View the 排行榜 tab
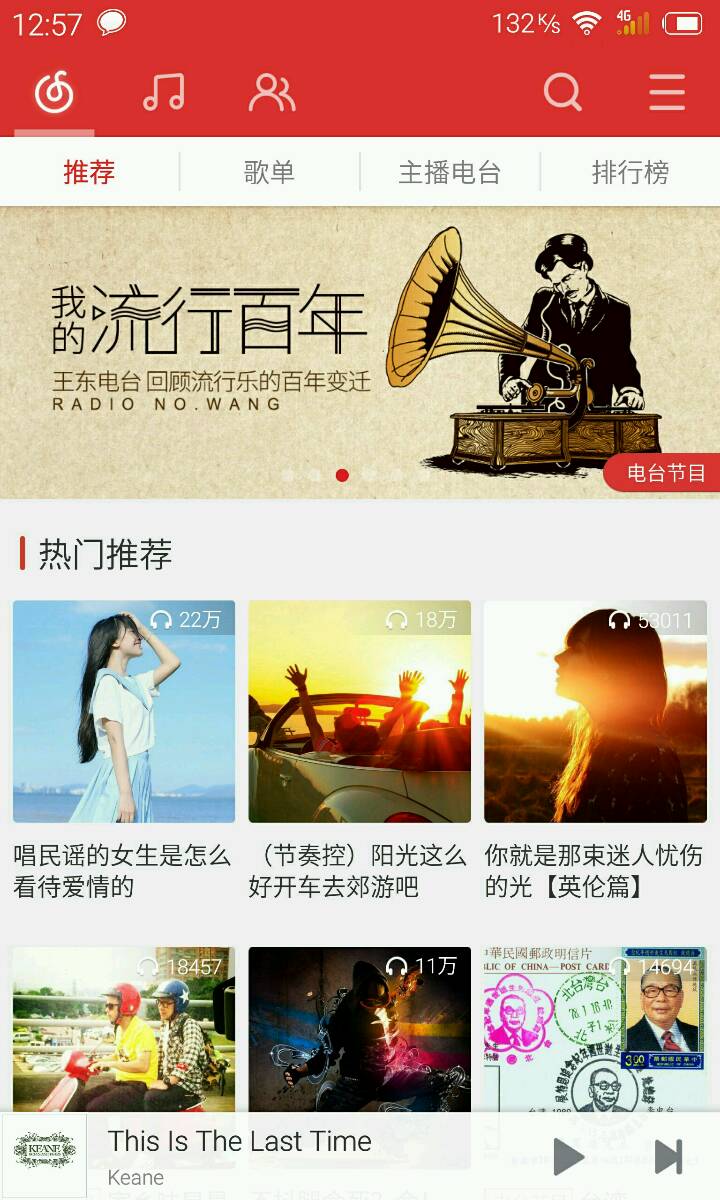Screen dimensions: 720x1200 point(630,172)
